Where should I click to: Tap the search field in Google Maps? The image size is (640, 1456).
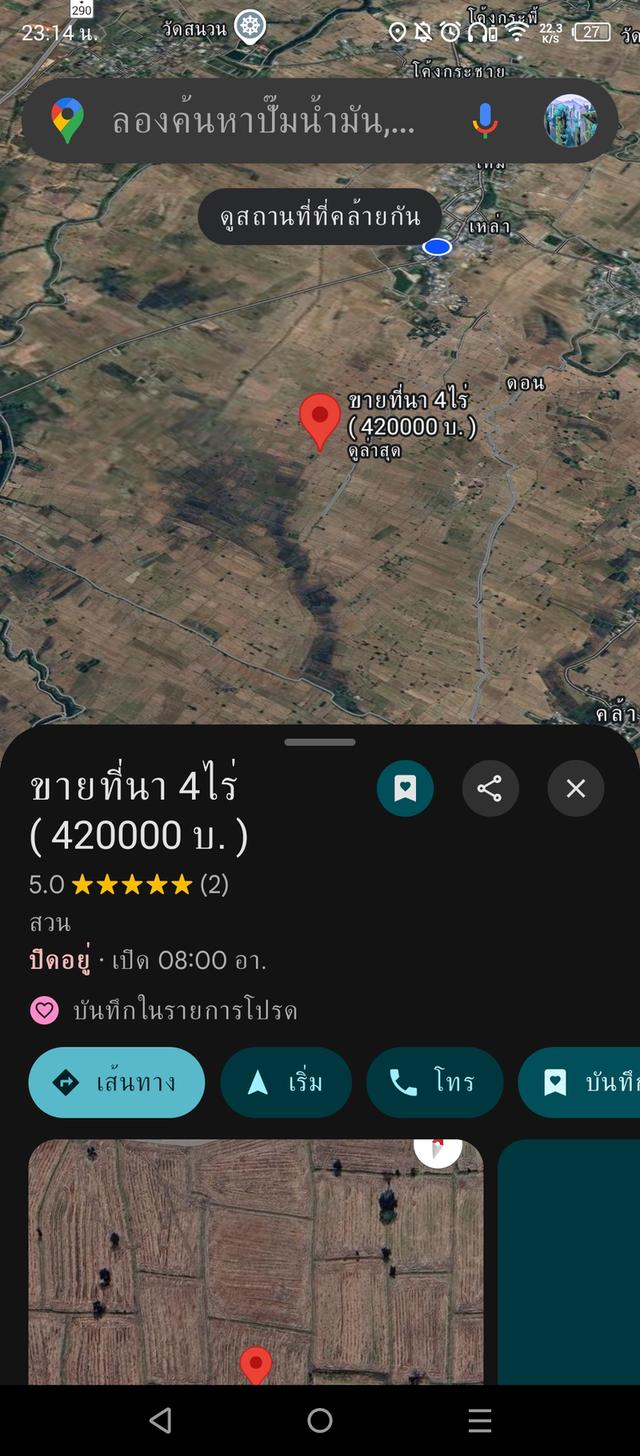pos(265,122)
